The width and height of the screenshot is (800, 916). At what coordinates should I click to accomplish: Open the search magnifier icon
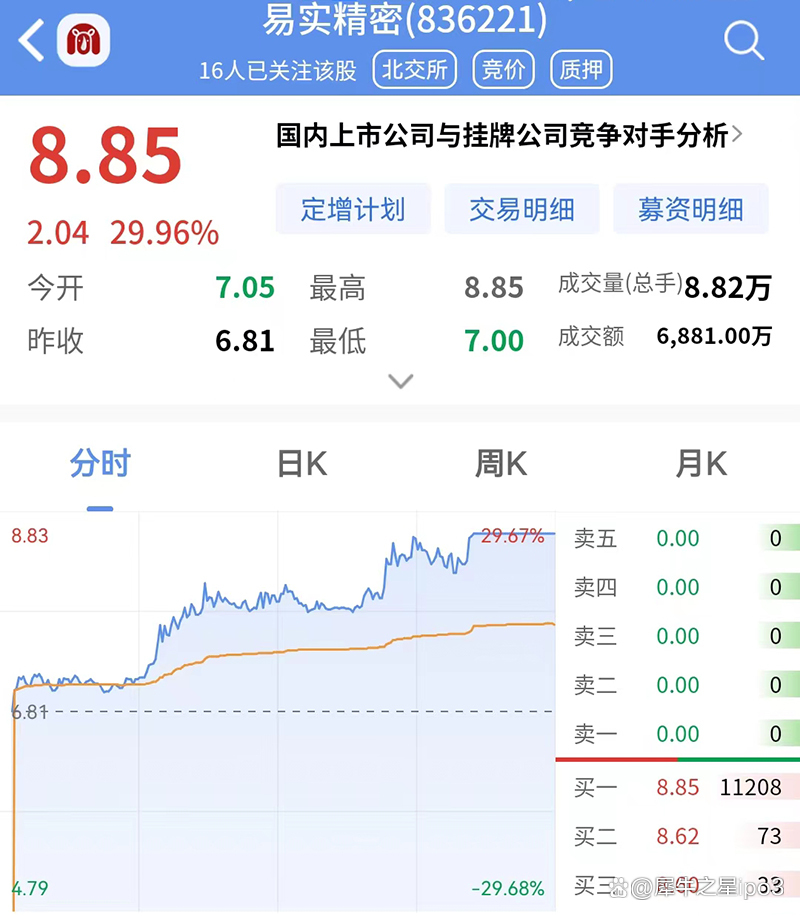point(744,42)
